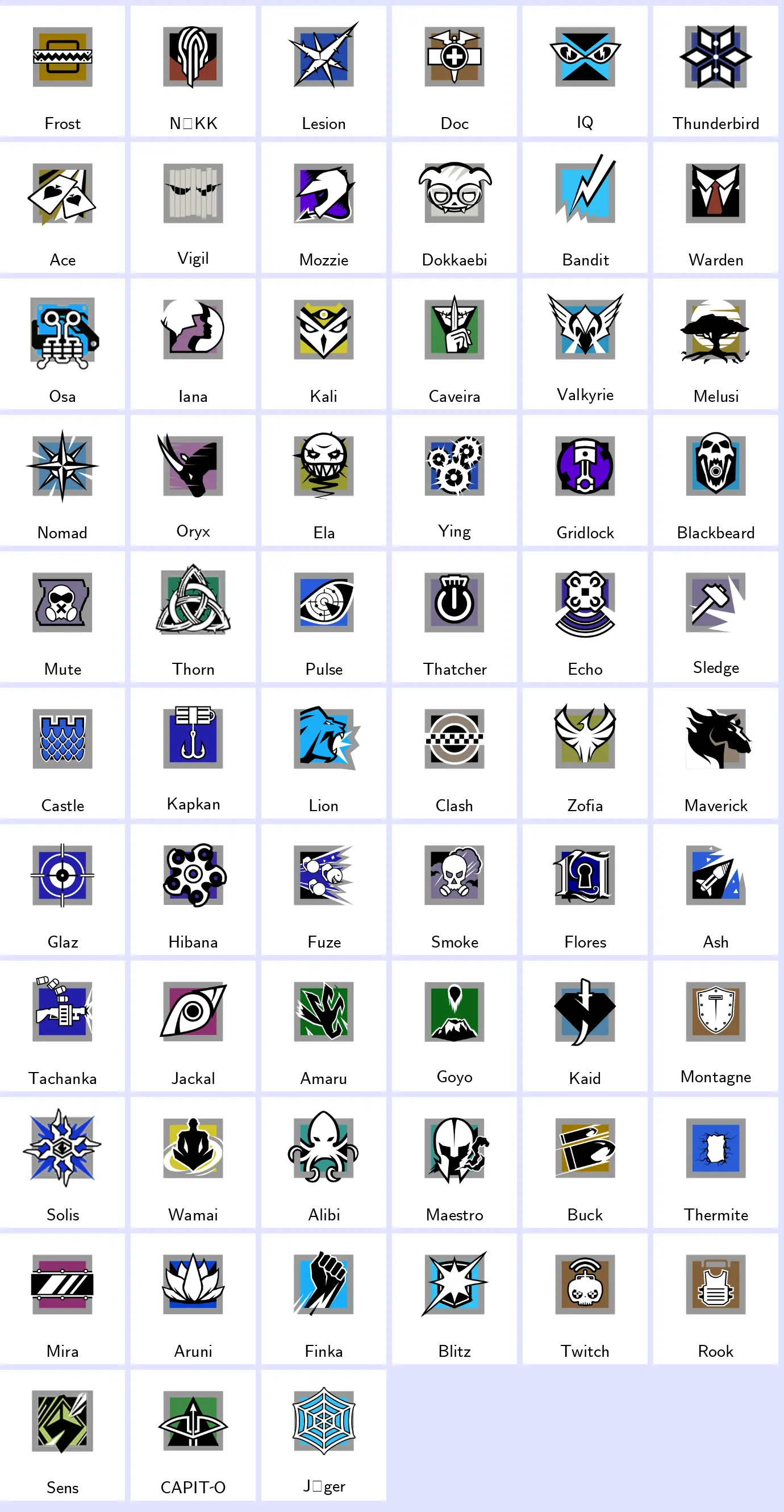This screenshot has height=1512, width=784.
Task: Tap the Sens operator tile
Action: (62, 1434)
